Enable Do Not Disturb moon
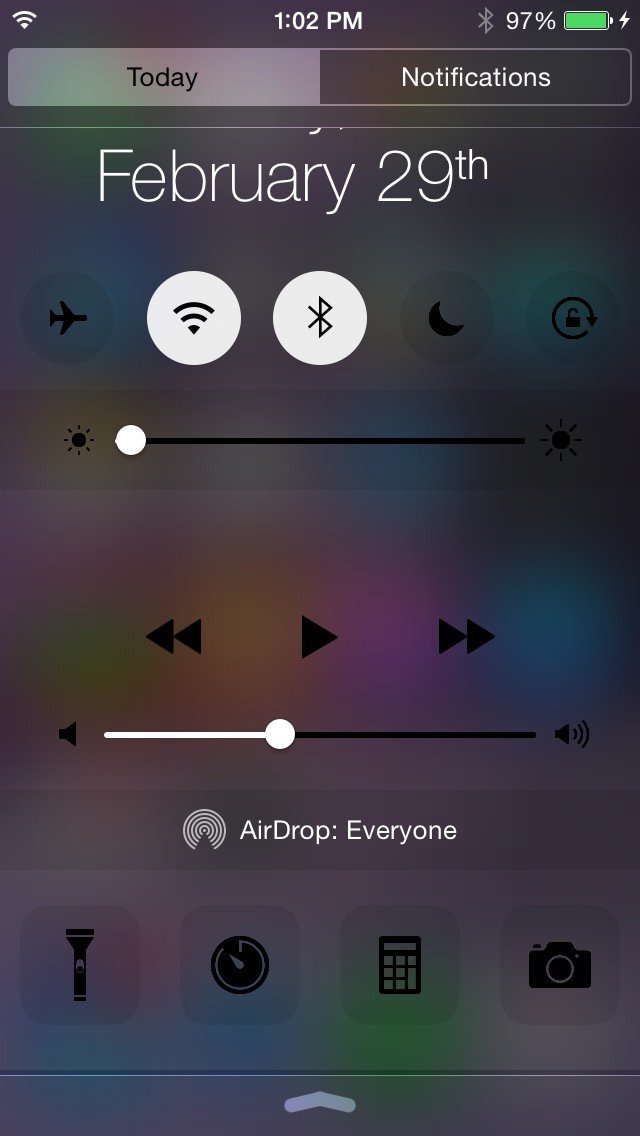The image size is (640, 1136). [x=446, y=319]
